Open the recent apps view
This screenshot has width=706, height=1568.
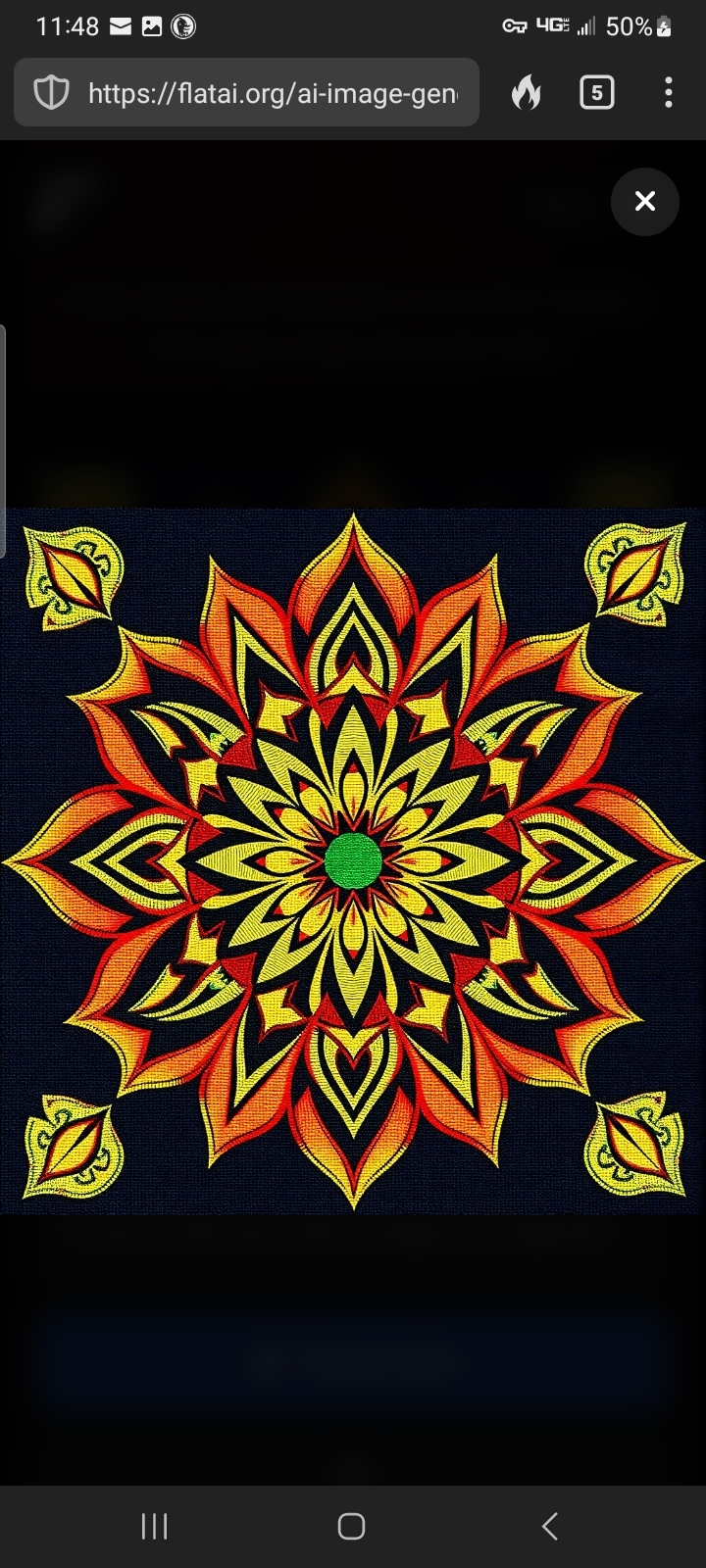[x=154, y=1526]
